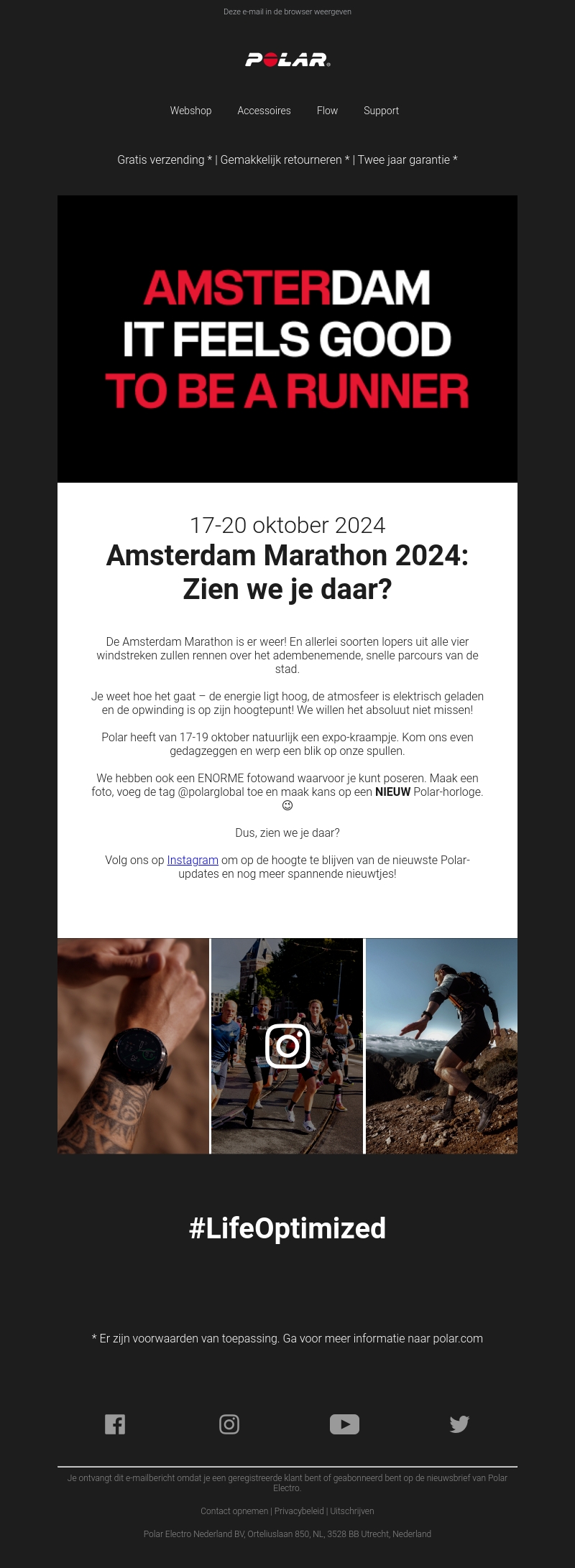
Task: Open the Amsterdam runner banner
Action: coord(287,338)
